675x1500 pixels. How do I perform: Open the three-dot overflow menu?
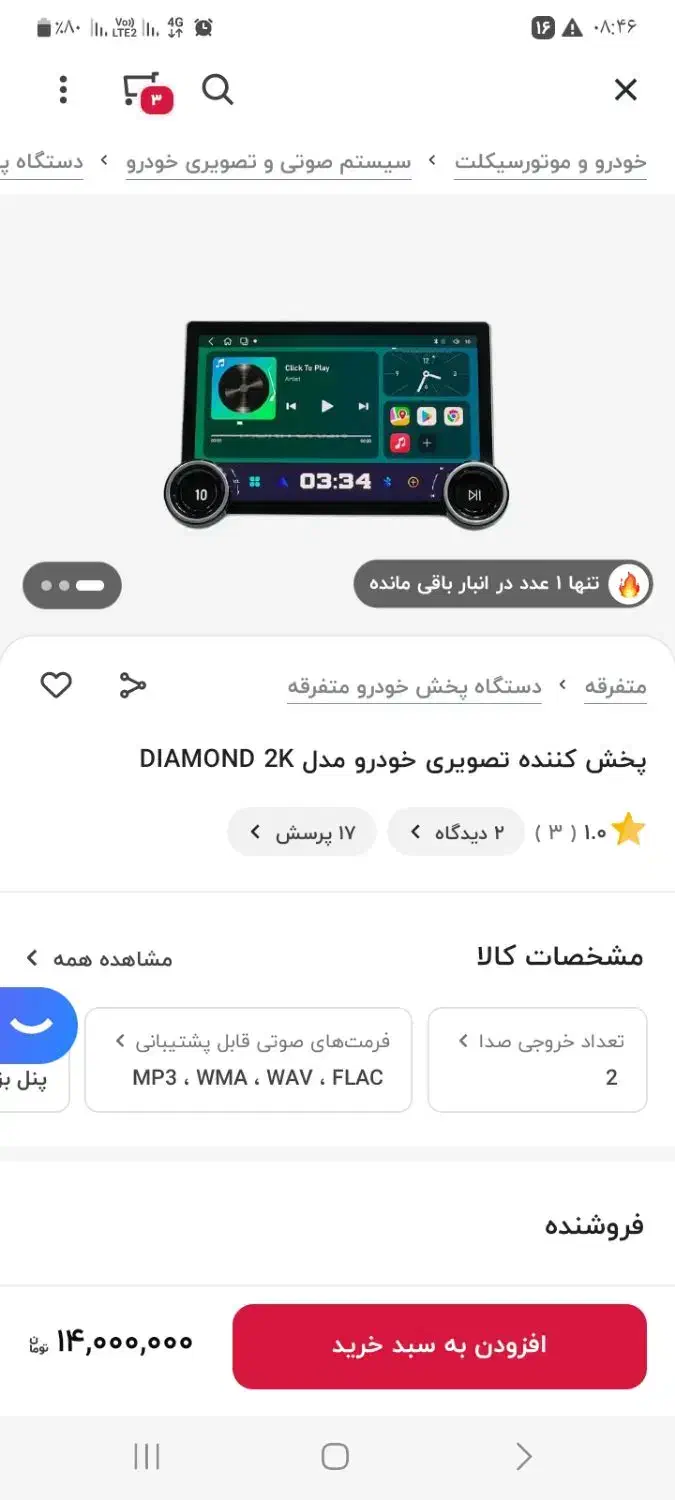coord(63,90)
